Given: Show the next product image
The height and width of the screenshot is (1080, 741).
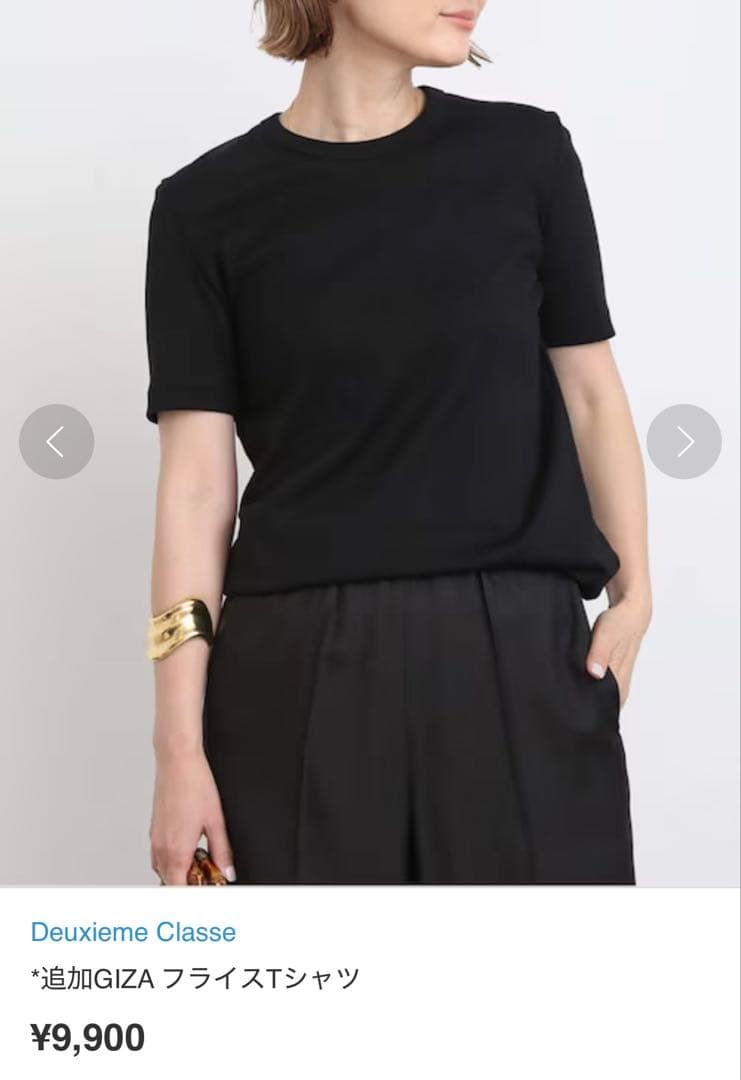Looking at the screenshot, I should (x=684, y=442).
